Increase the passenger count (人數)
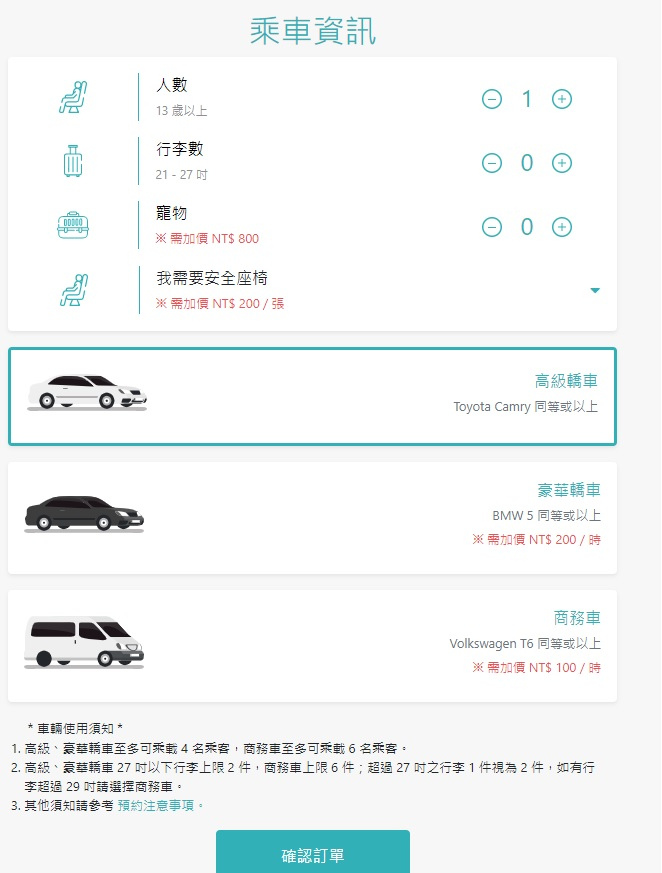The height and width of the screenshot is (873, 662). 562,99
